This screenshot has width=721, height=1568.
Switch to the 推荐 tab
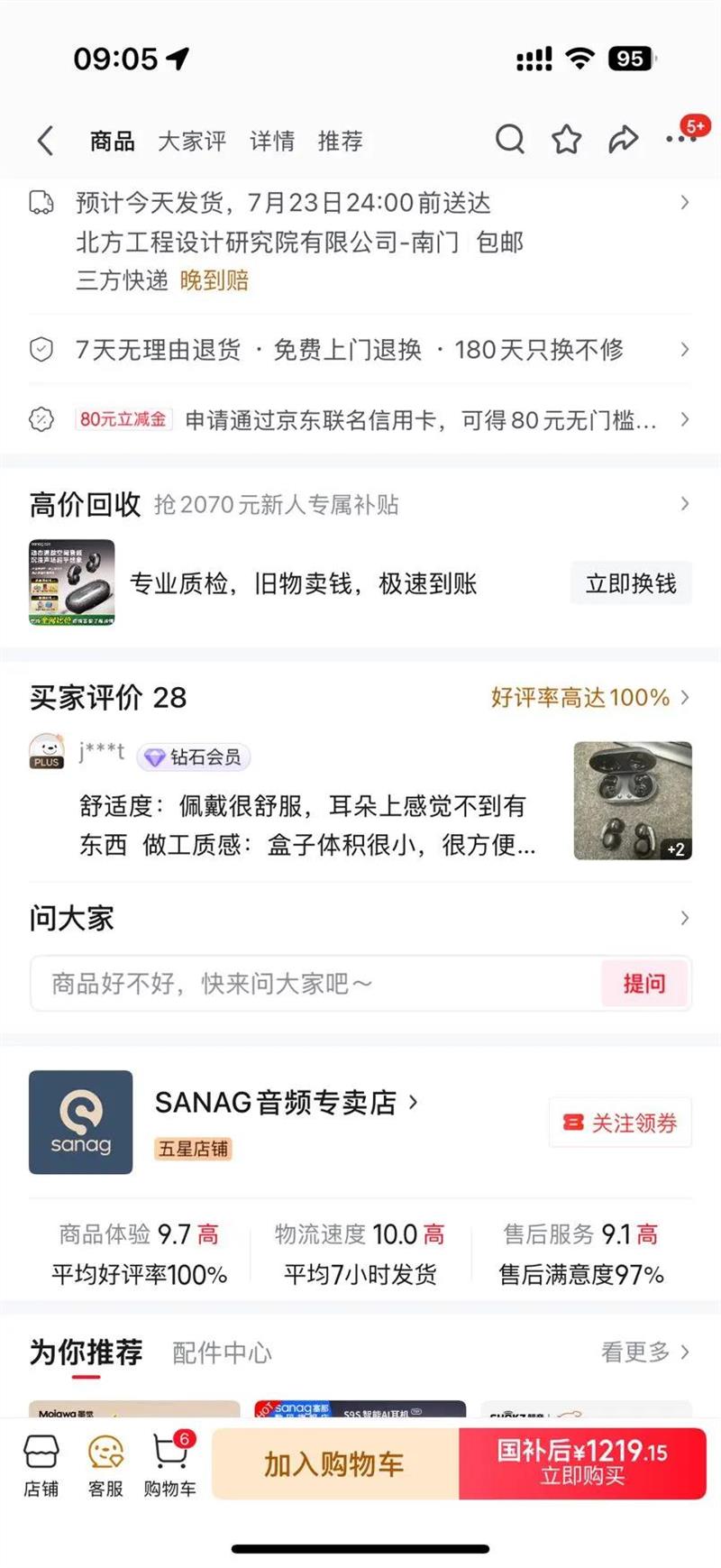(341, 141)
